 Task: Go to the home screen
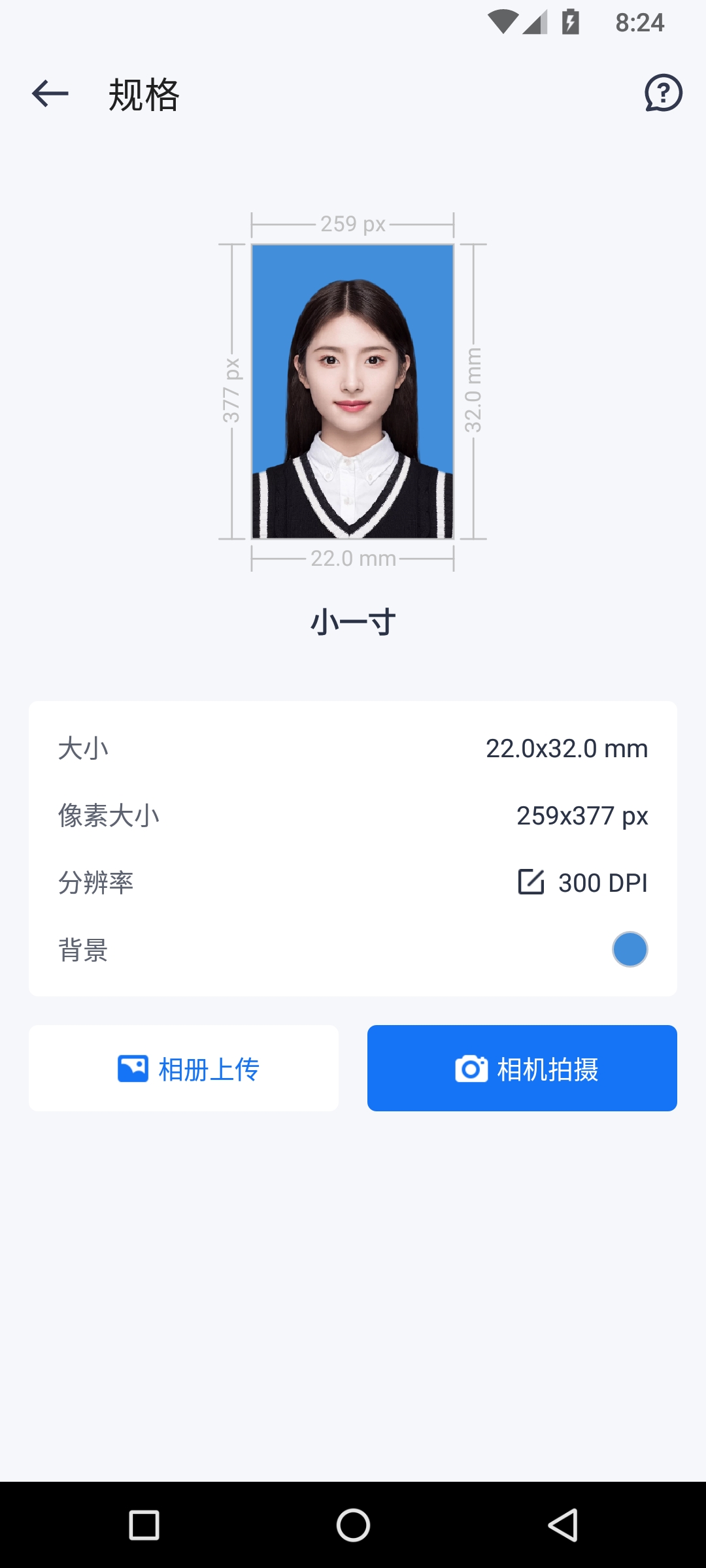pos(353,1526)
